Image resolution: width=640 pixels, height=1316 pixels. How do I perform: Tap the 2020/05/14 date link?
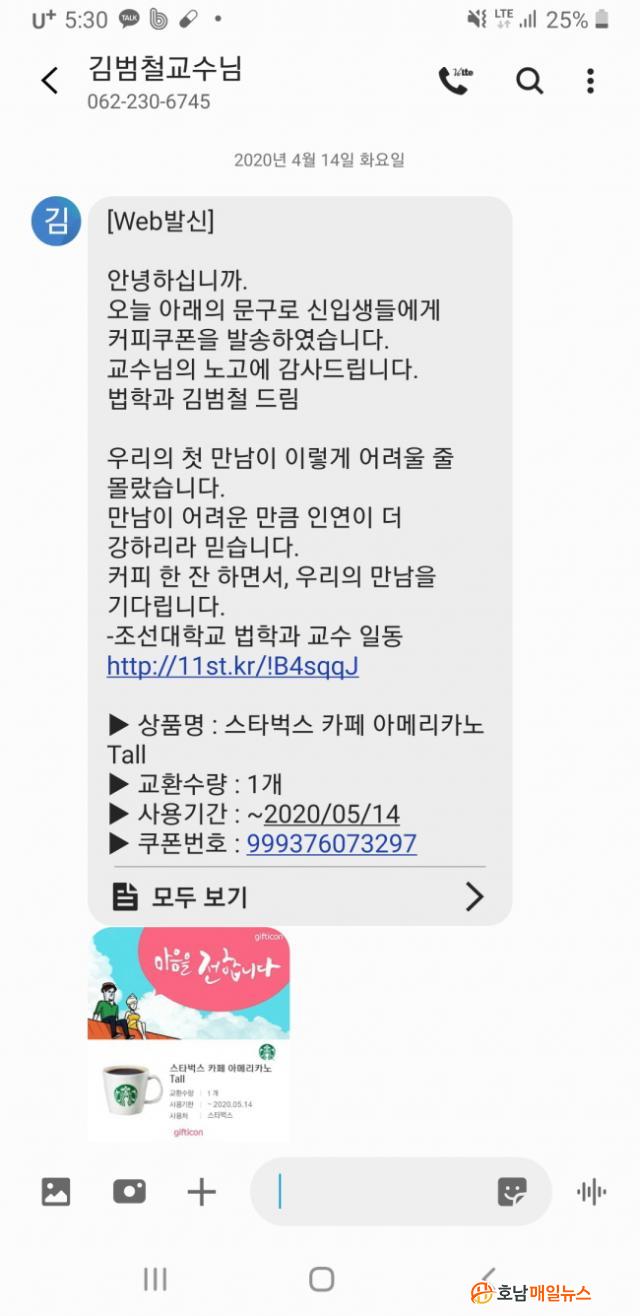point(331,814)
